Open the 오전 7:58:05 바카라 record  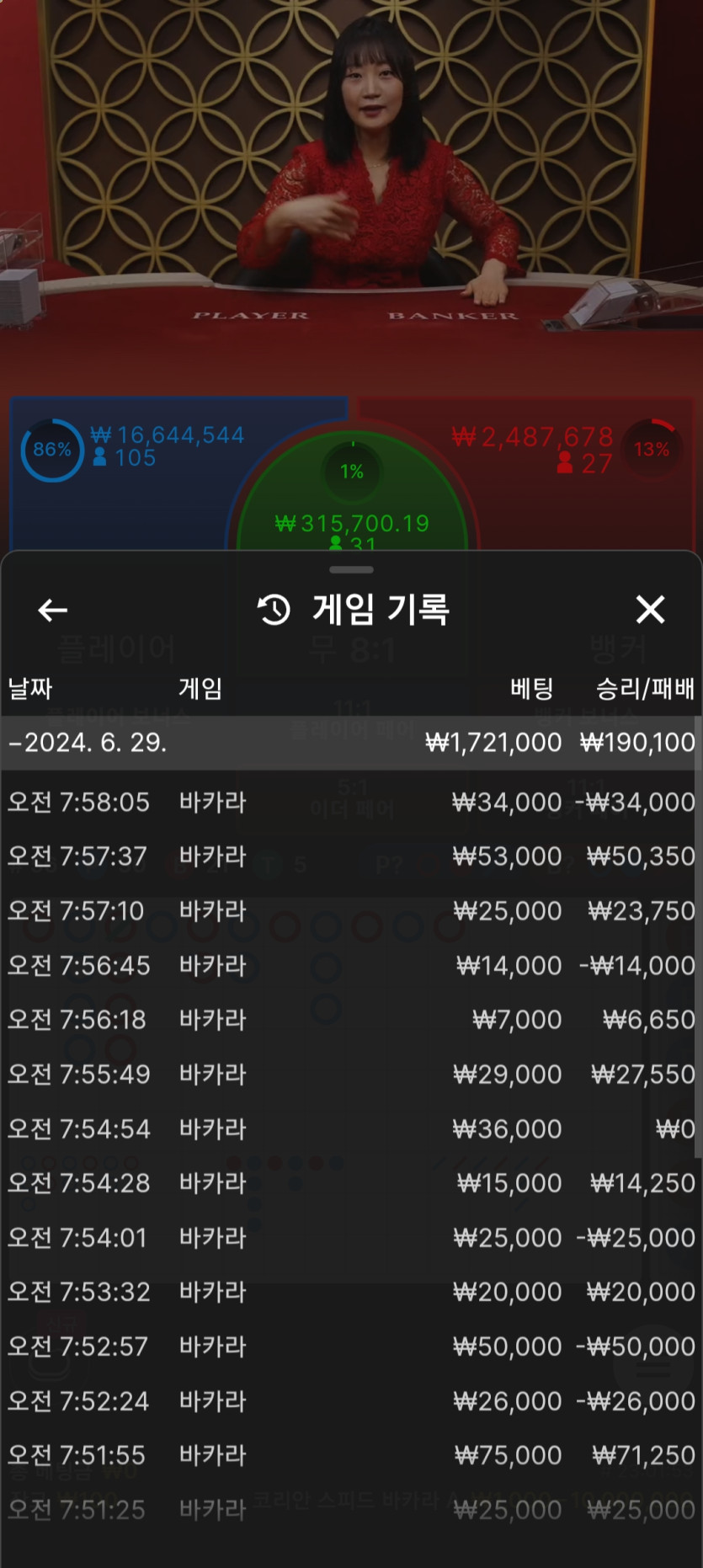pos(351,802)
